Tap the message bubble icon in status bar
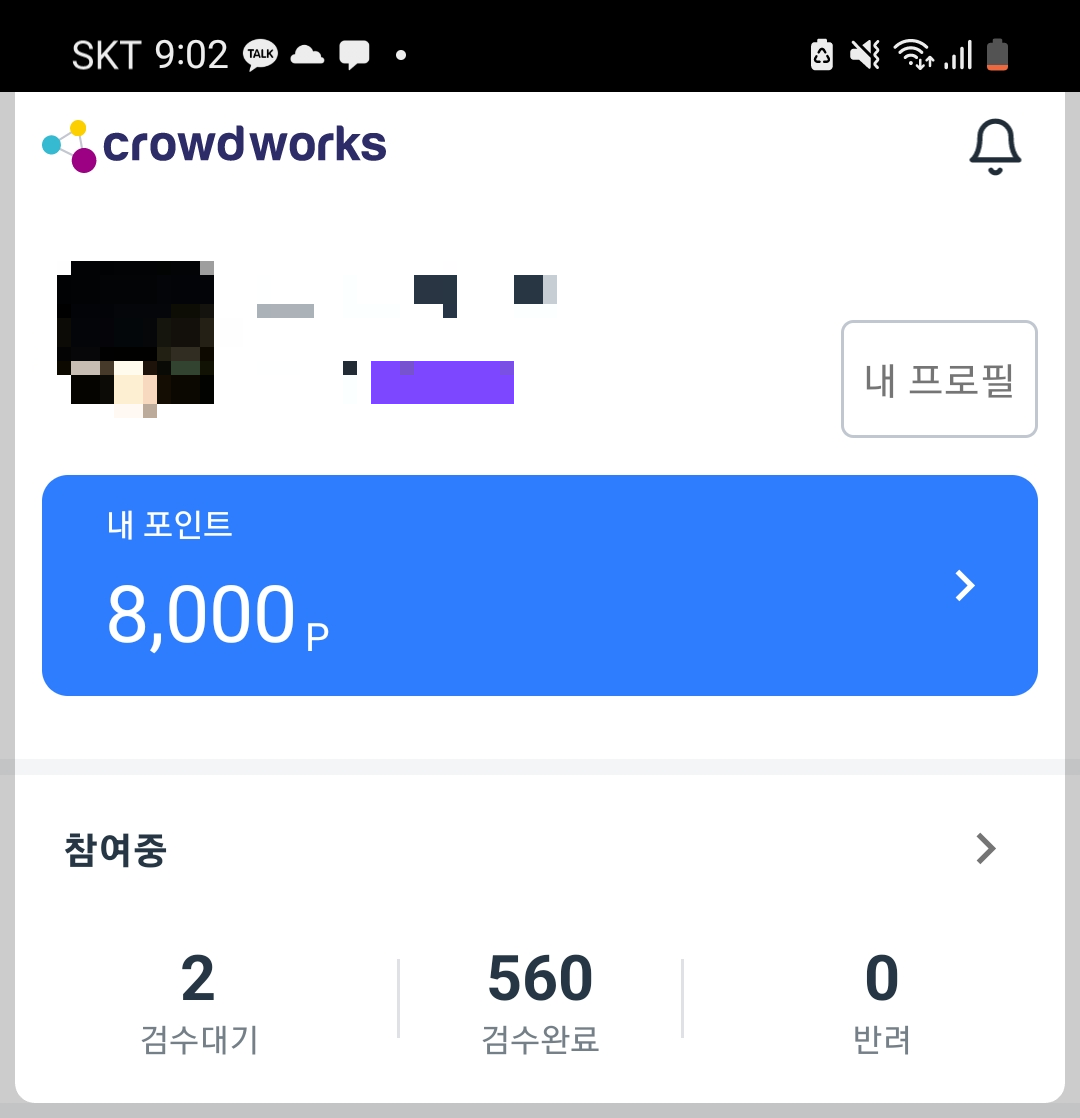The image size is (1080, 1118). coord(354,54)
